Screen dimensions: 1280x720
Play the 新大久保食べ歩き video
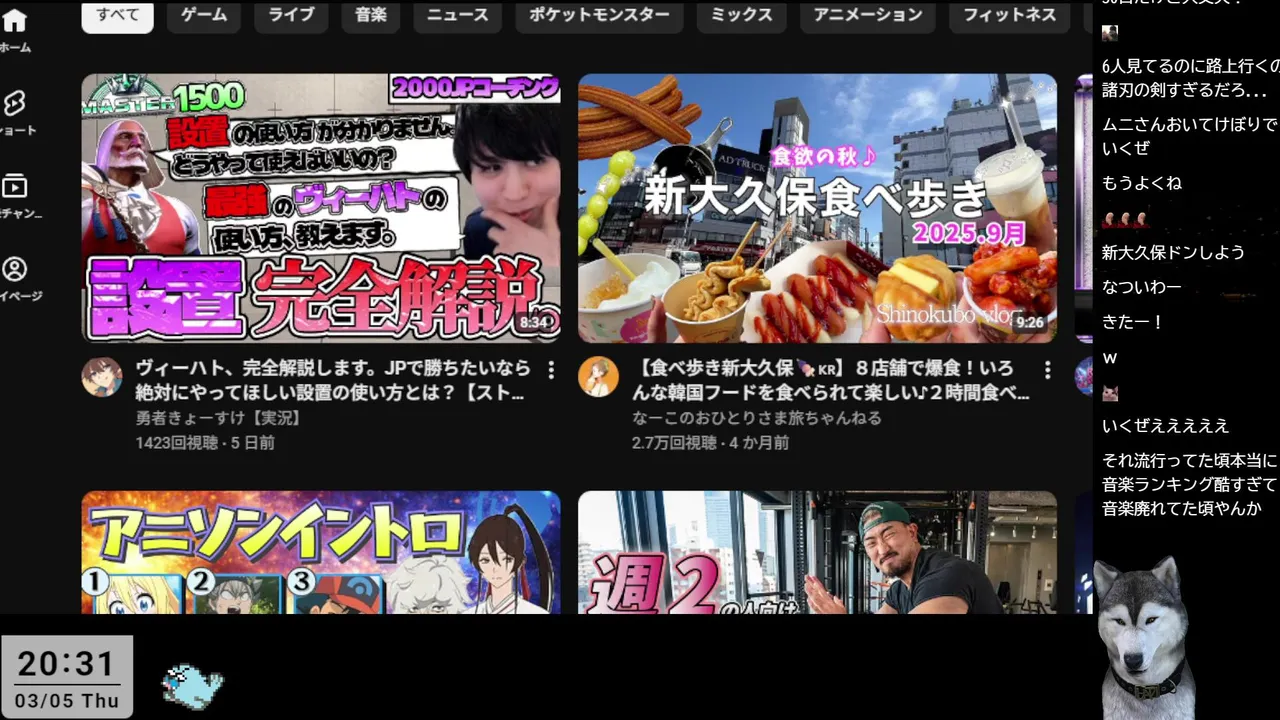(x=817, y=208)
